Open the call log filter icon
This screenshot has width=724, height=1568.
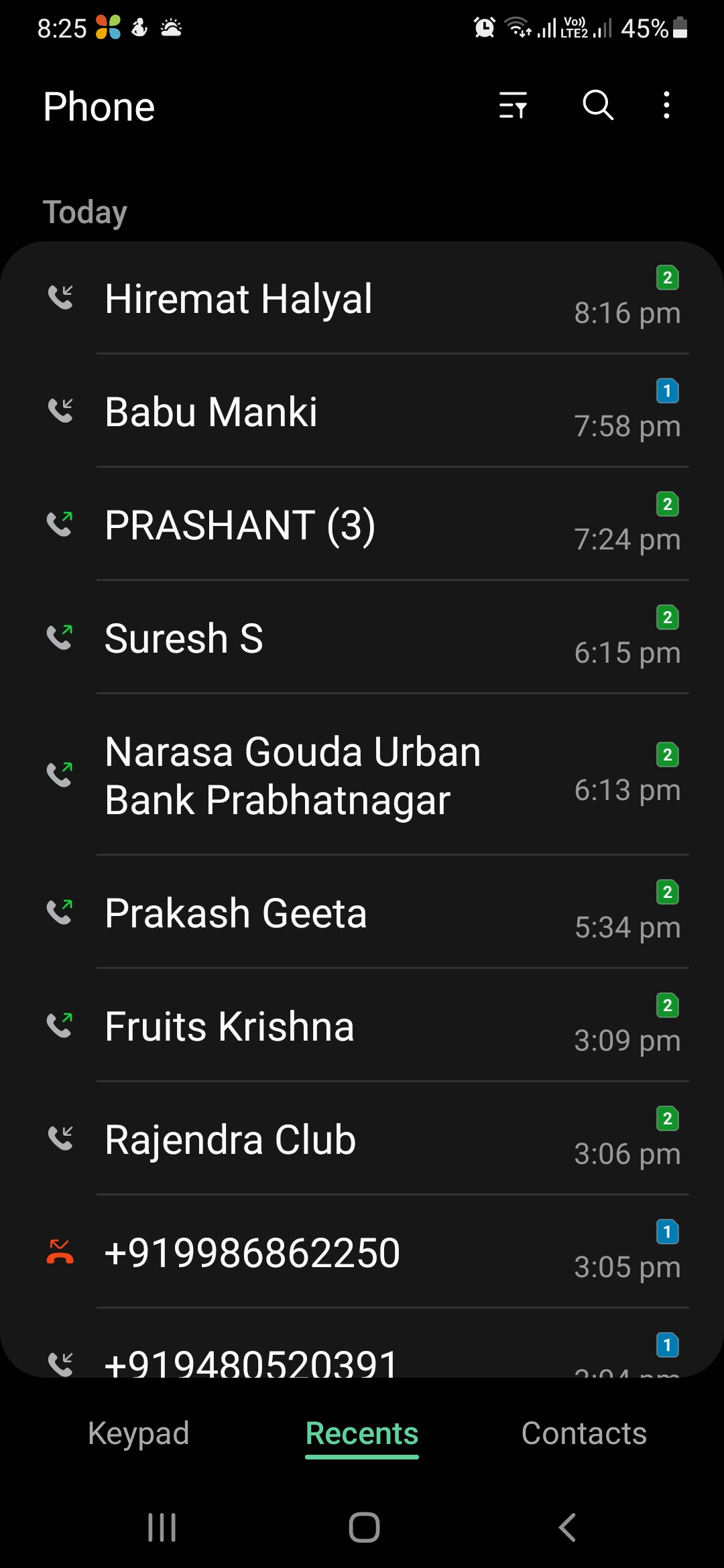point(513,106)
